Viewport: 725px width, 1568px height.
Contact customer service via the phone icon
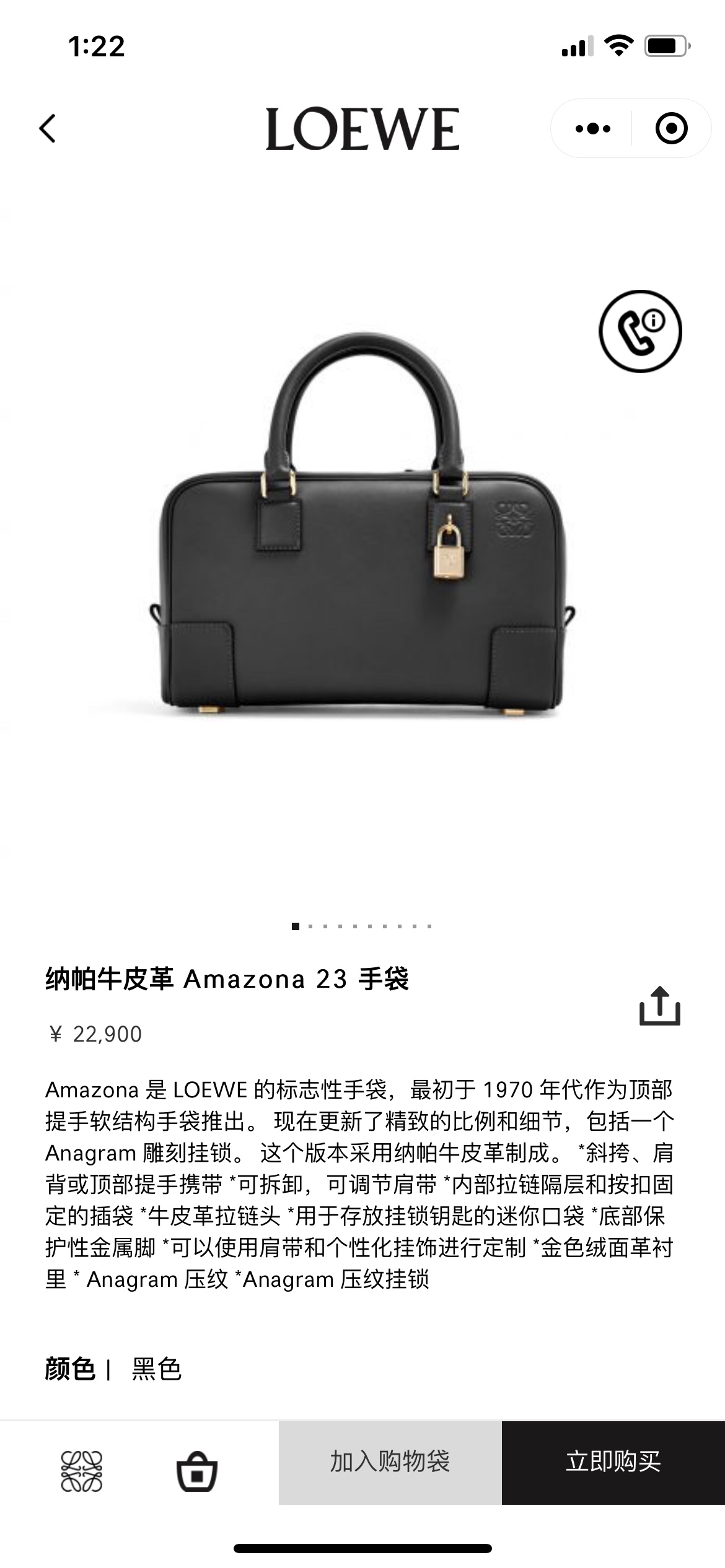click(x=640, y=331)
